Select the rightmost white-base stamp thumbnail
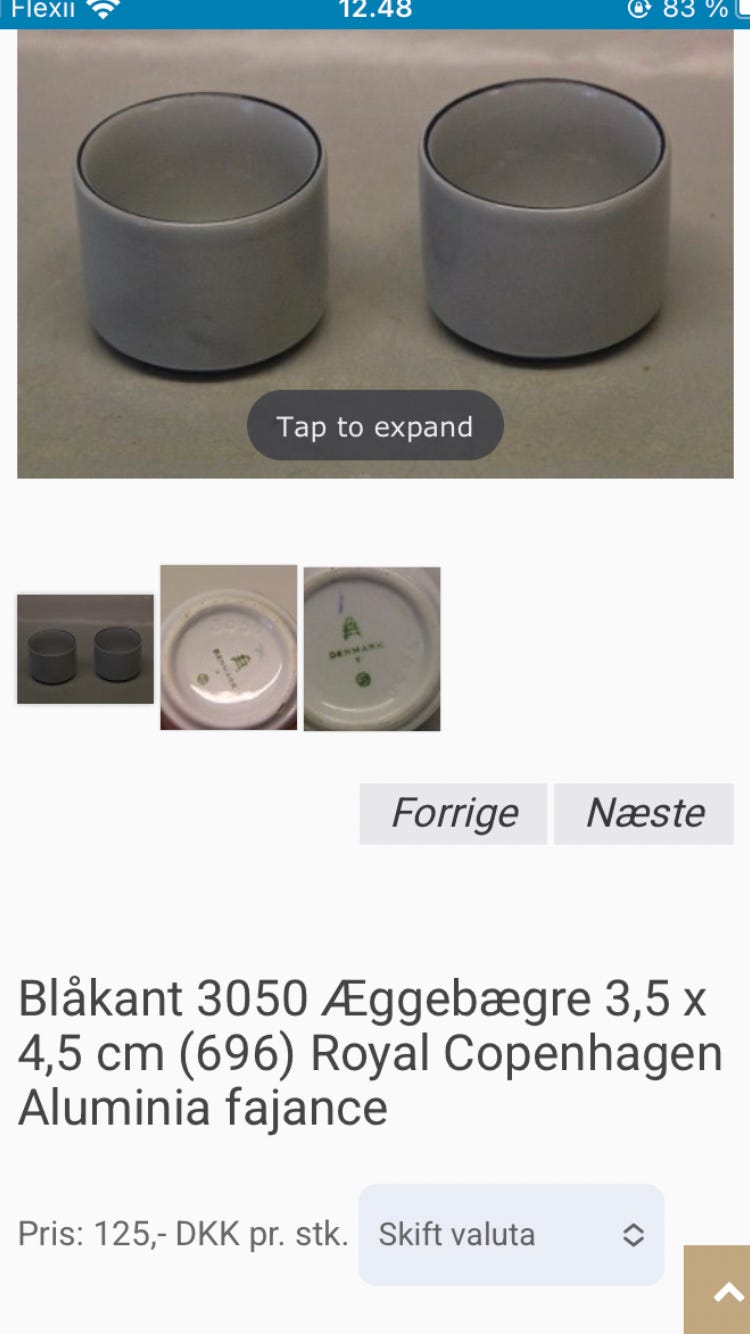750x1334 pixels. (371, 648)
